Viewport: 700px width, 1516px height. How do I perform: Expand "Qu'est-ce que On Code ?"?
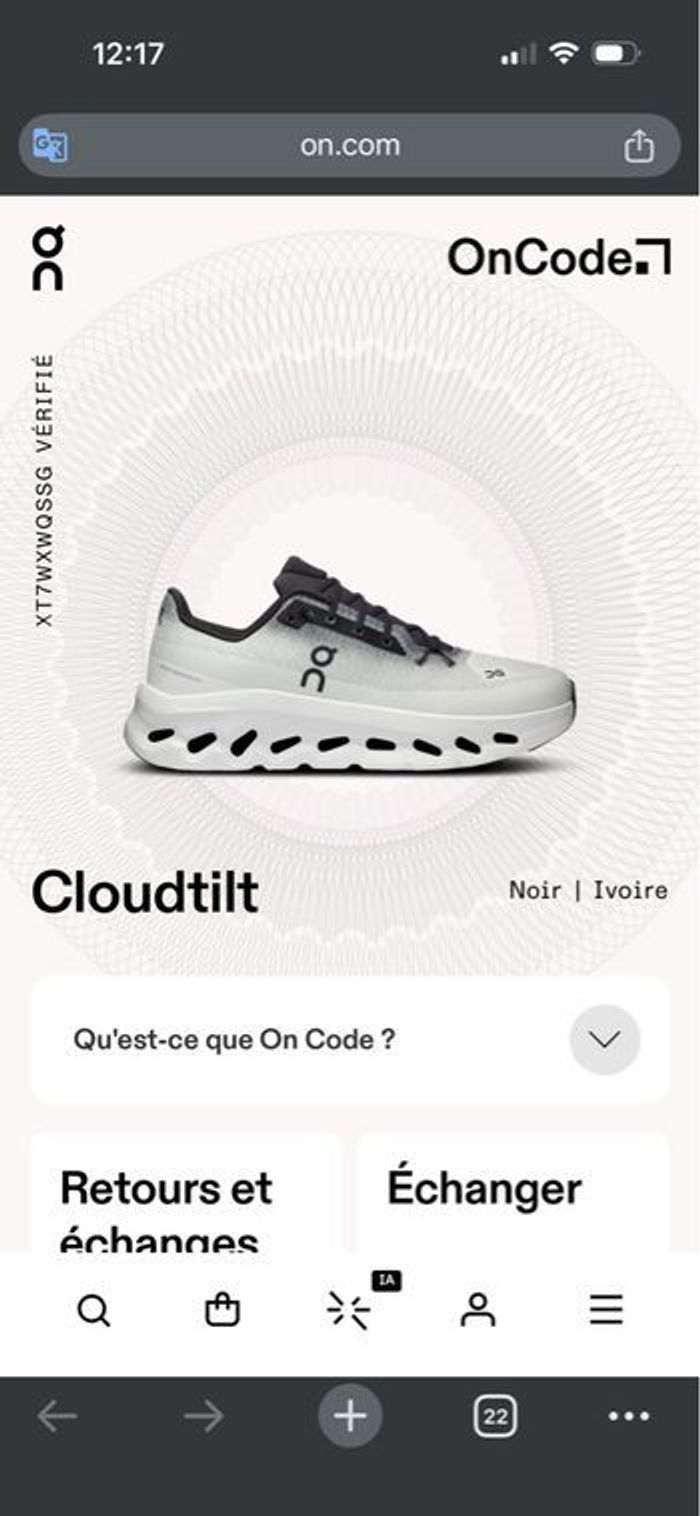604,1040
